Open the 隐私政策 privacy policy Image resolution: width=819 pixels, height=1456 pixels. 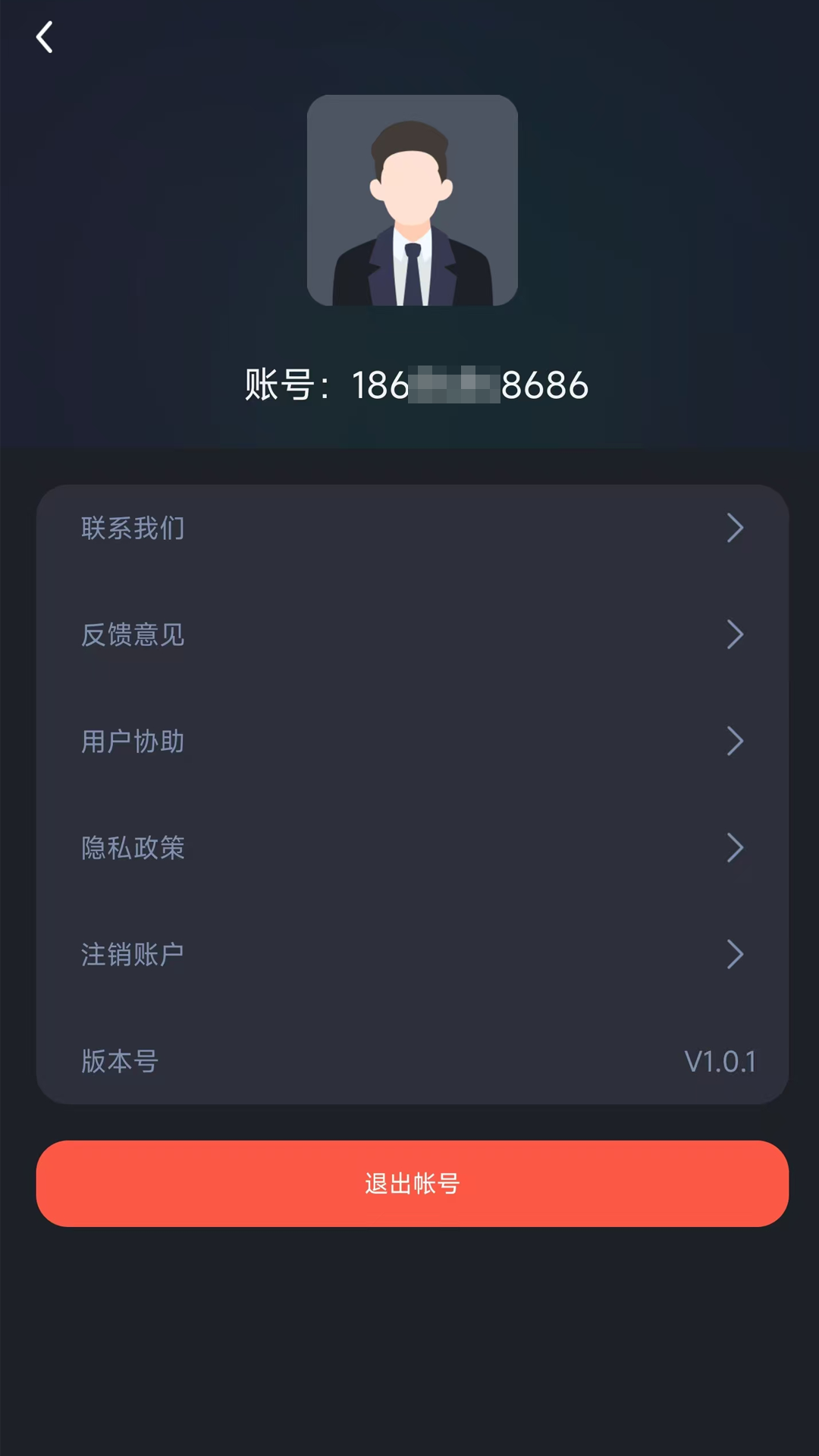click(133, 849)
